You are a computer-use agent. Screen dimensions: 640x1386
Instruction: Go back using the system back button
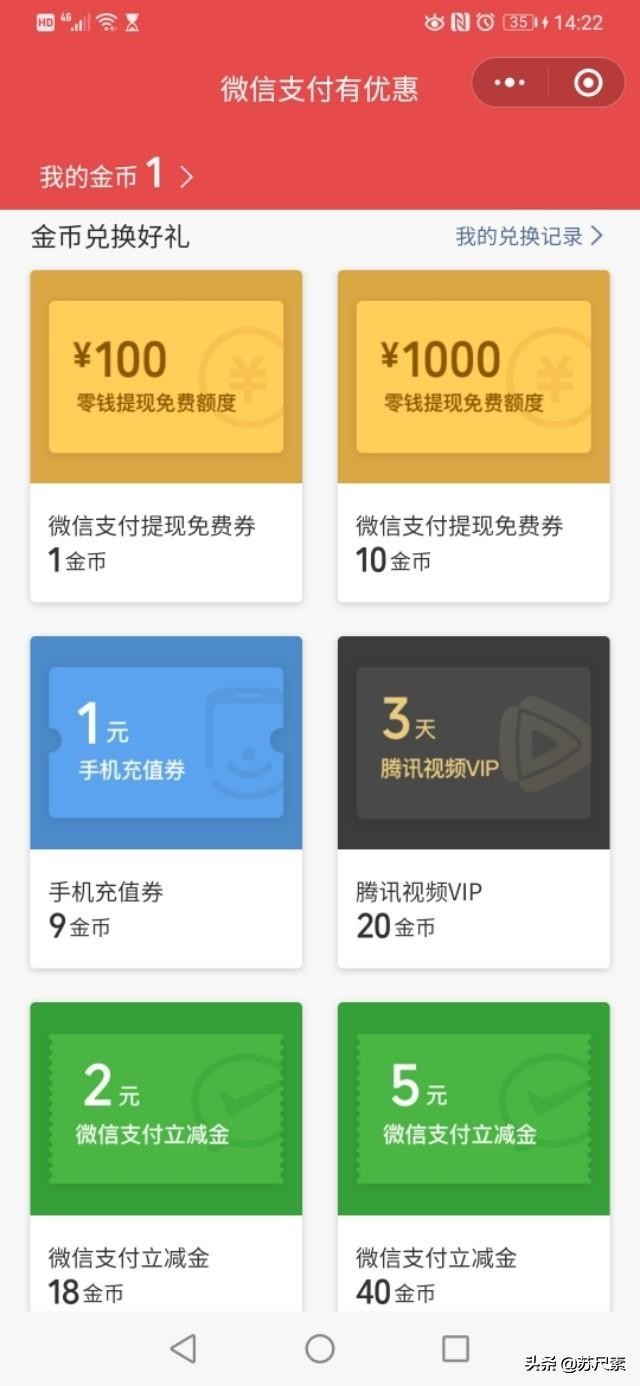pos(183,1348)
